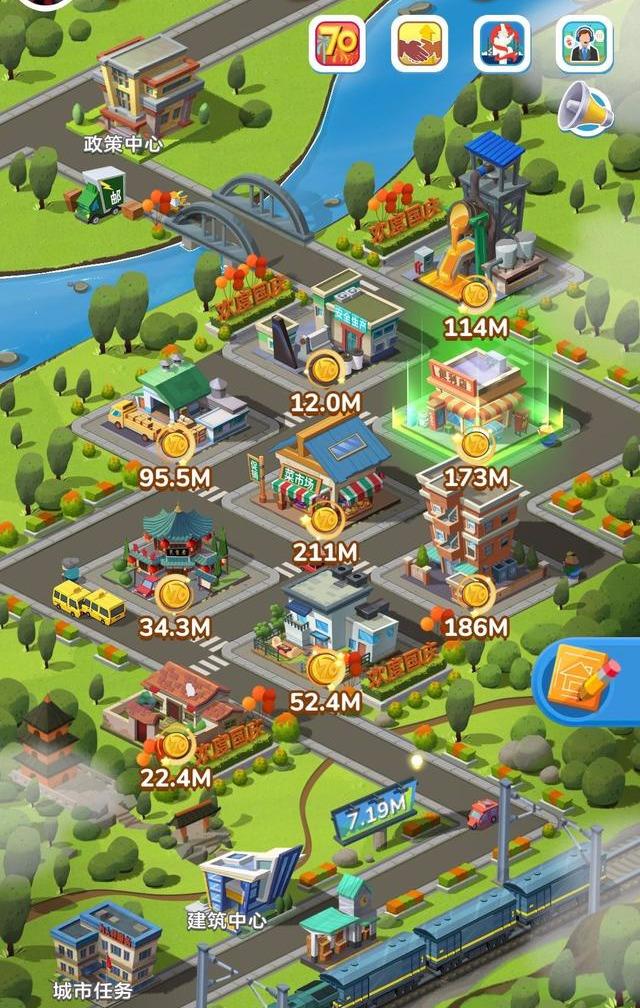Collect 95.5M from the green factory

coord(175,443)
